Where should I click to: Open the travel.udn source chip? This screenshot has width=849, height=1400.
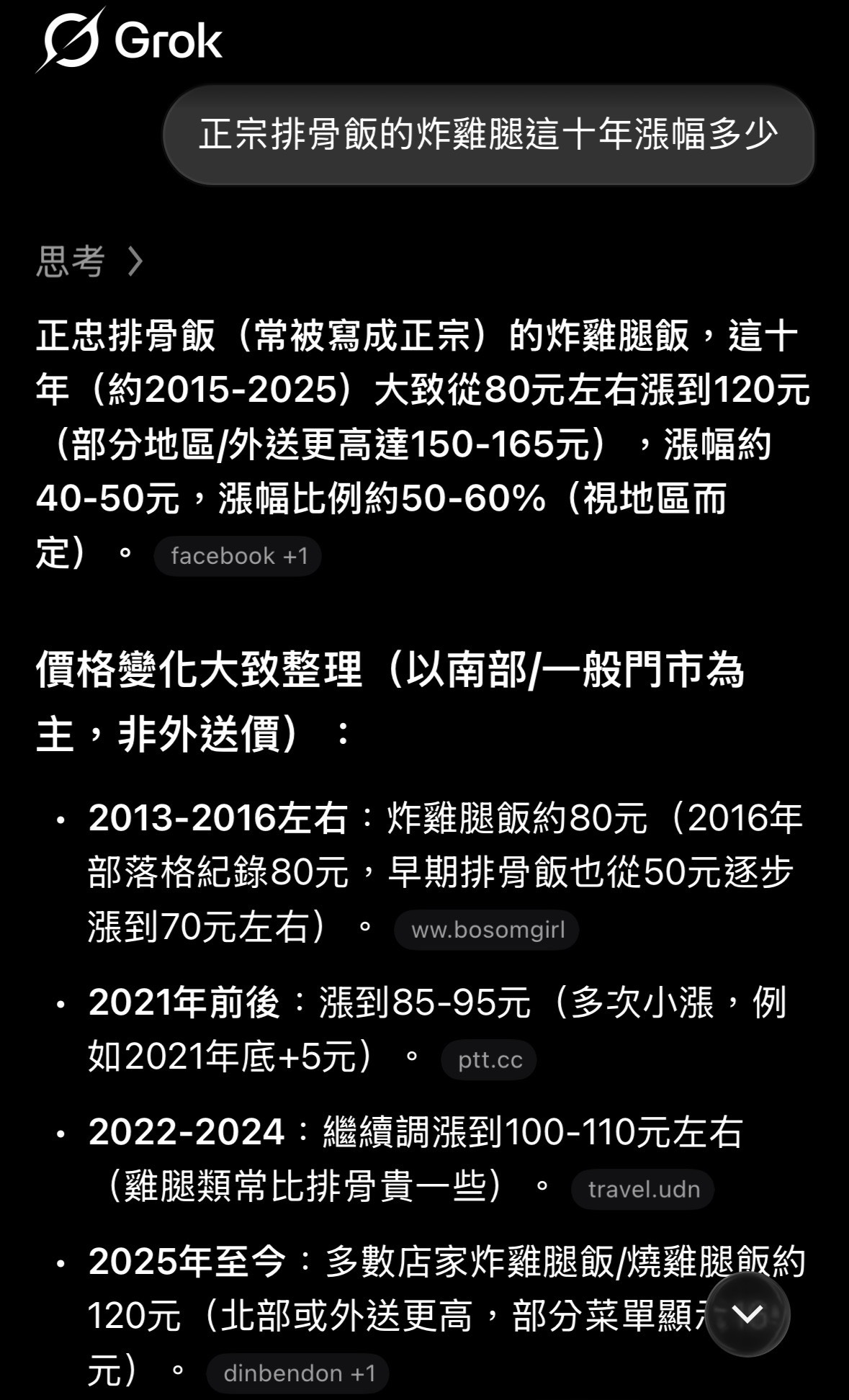click(x=643, y=1189)
